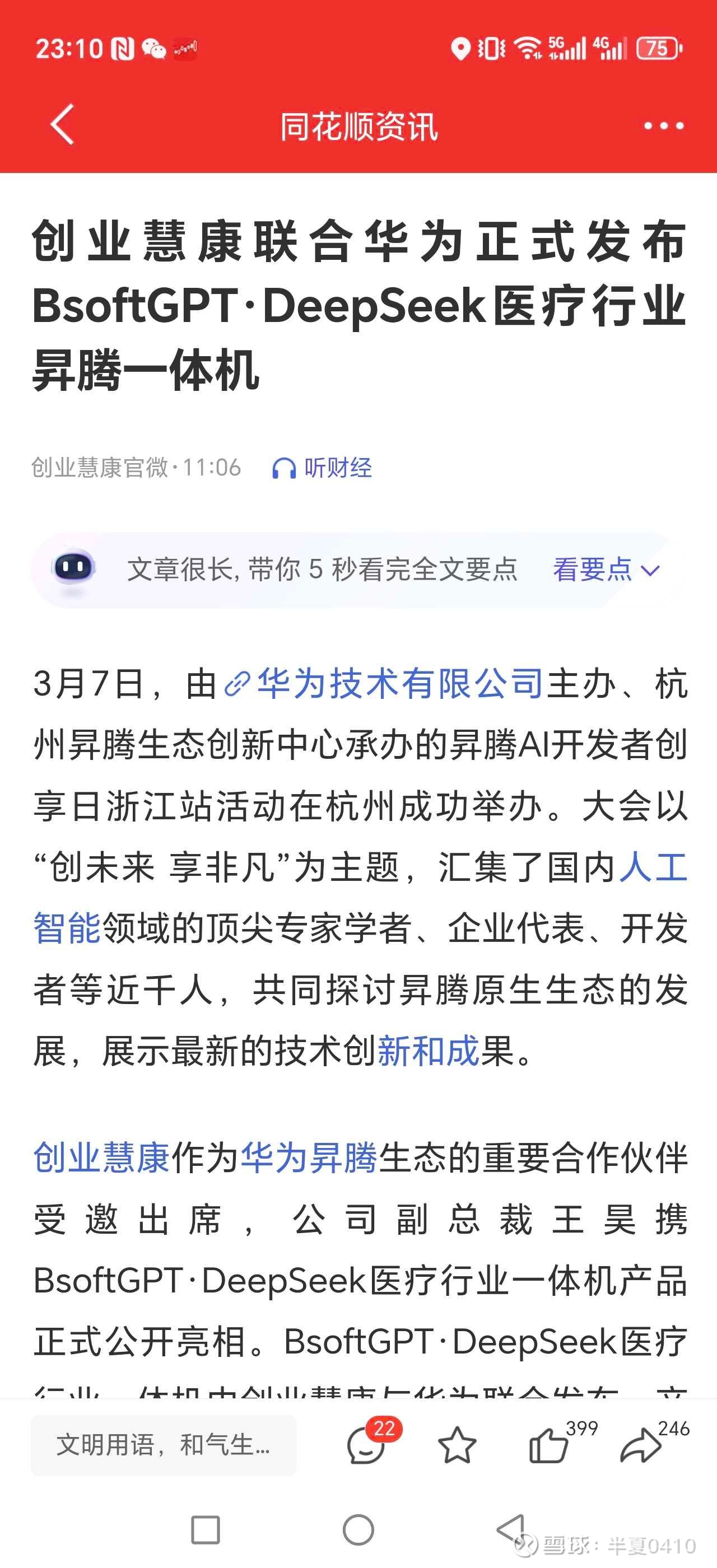The image size is (717, 1568).
Task: Tap the 同花顺资讯 title bar
Action: [358, 126]
